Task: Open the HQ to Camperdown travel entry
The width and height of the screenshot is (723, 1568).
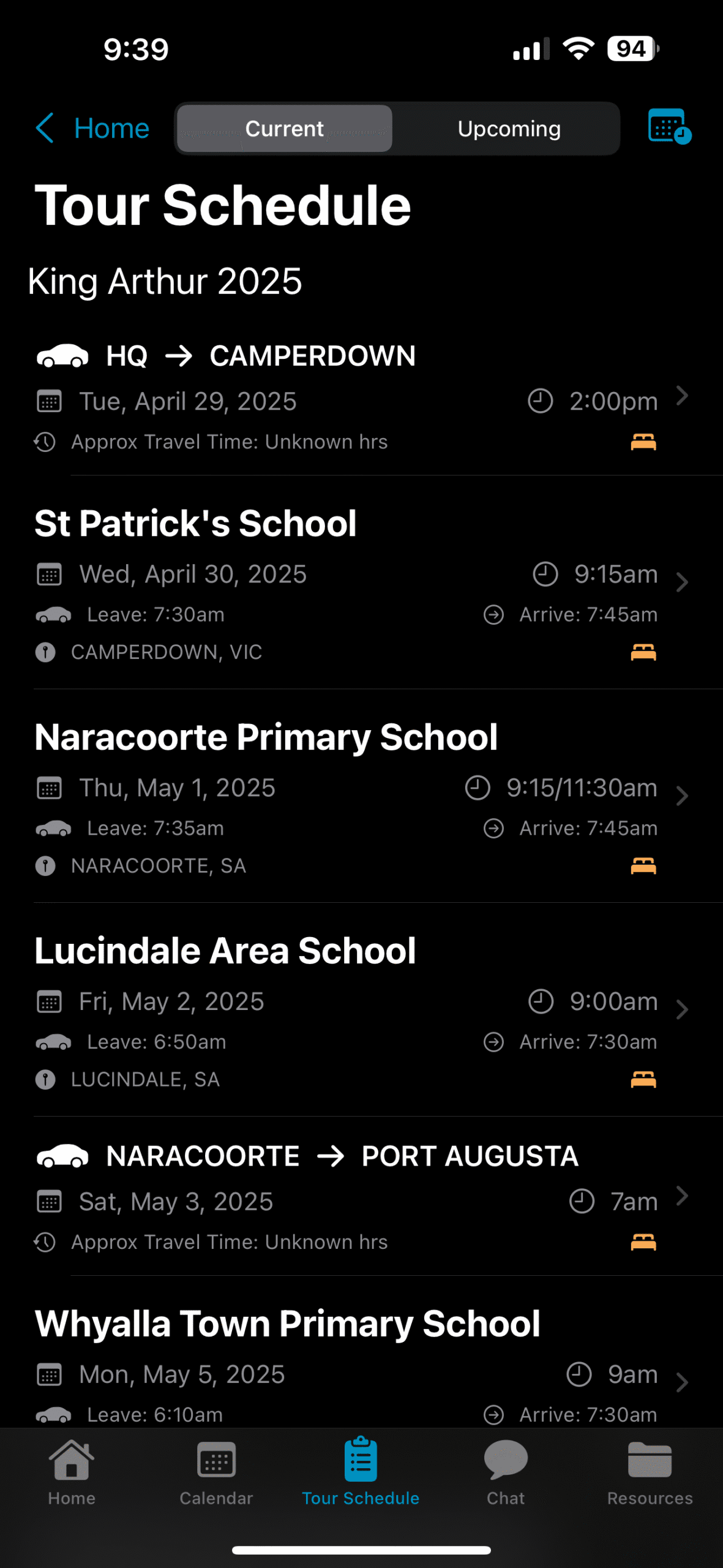Action: click(x=361, y=398)
